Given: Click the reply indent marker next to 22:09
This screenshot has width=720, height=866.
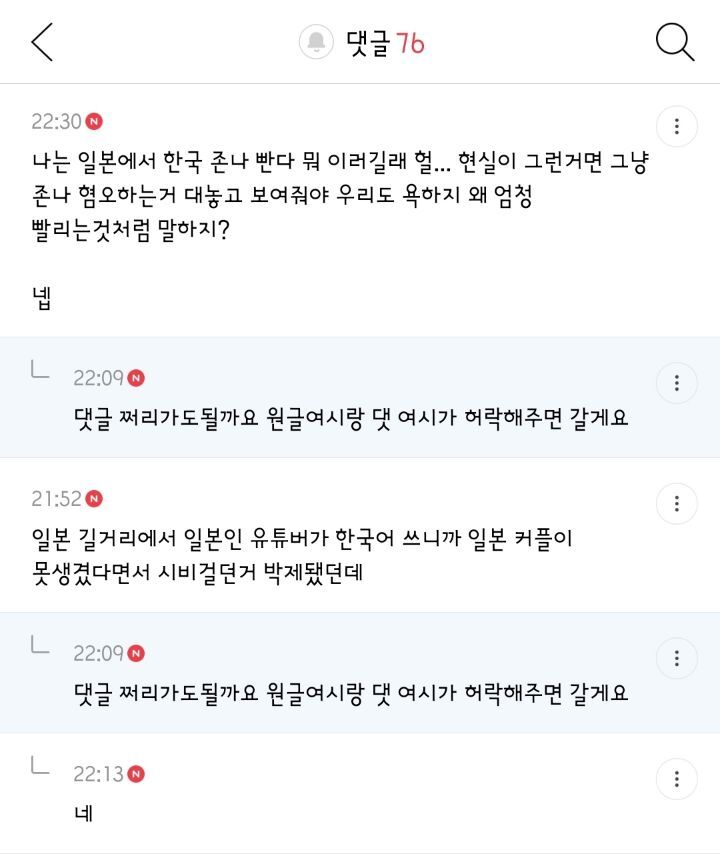Looking at the screenshot, I should 40,372.
